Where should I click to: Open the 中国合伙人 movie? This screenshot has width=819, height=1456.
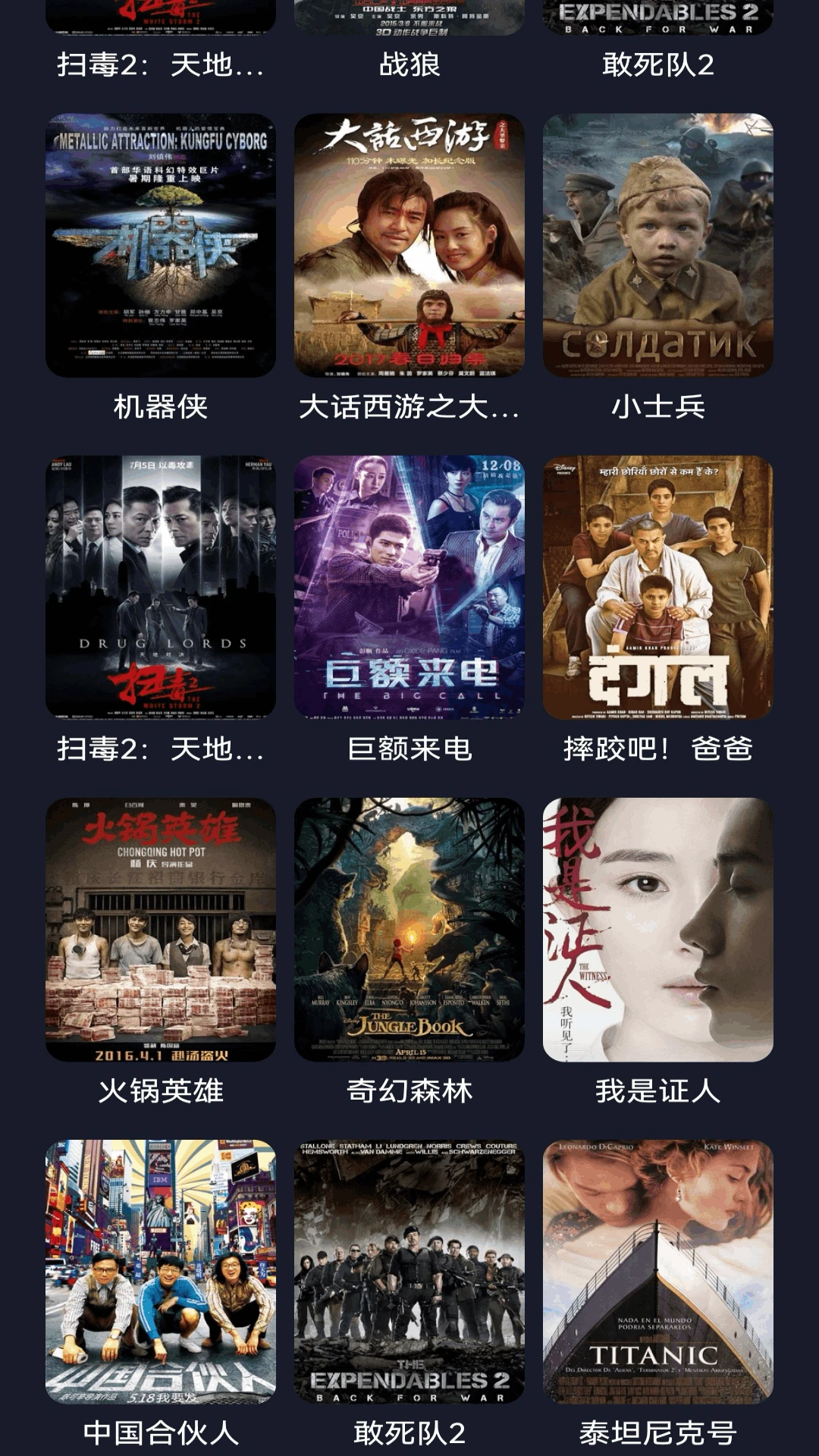[x=161, y=1271]
